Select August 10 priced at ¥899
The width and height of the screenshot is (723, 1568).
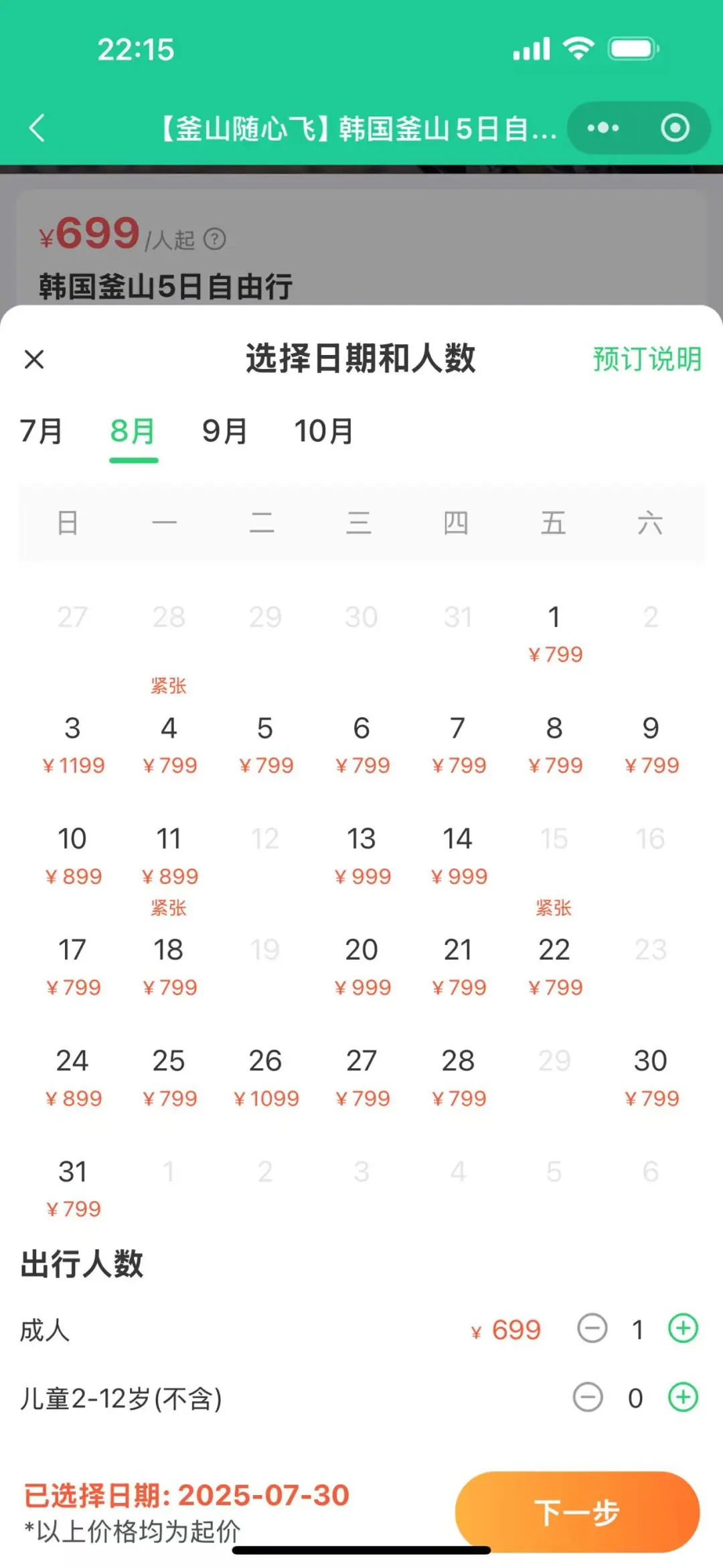coord(72,855)
